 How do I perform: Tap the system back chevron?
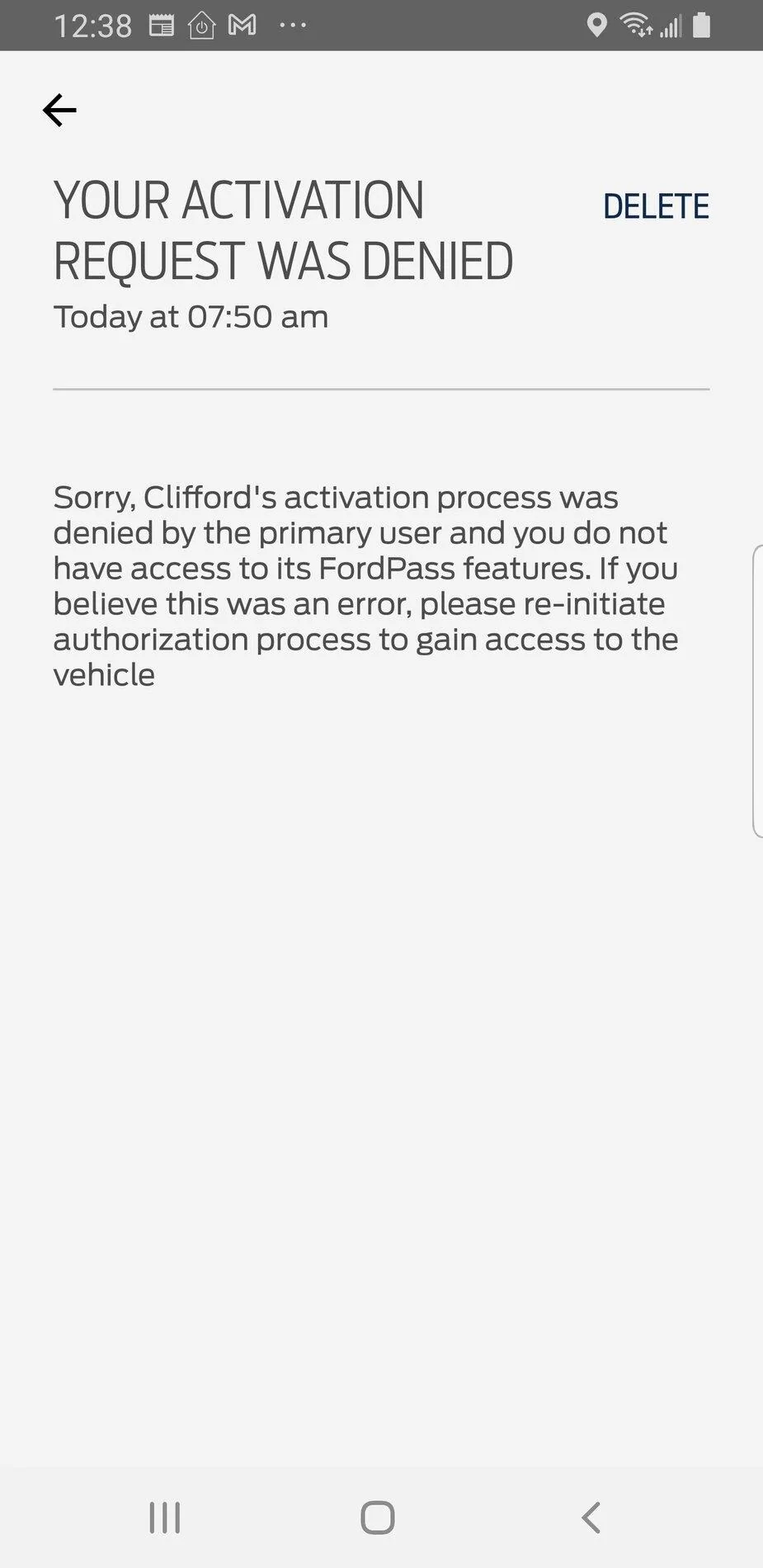(x=591, y=1517)
